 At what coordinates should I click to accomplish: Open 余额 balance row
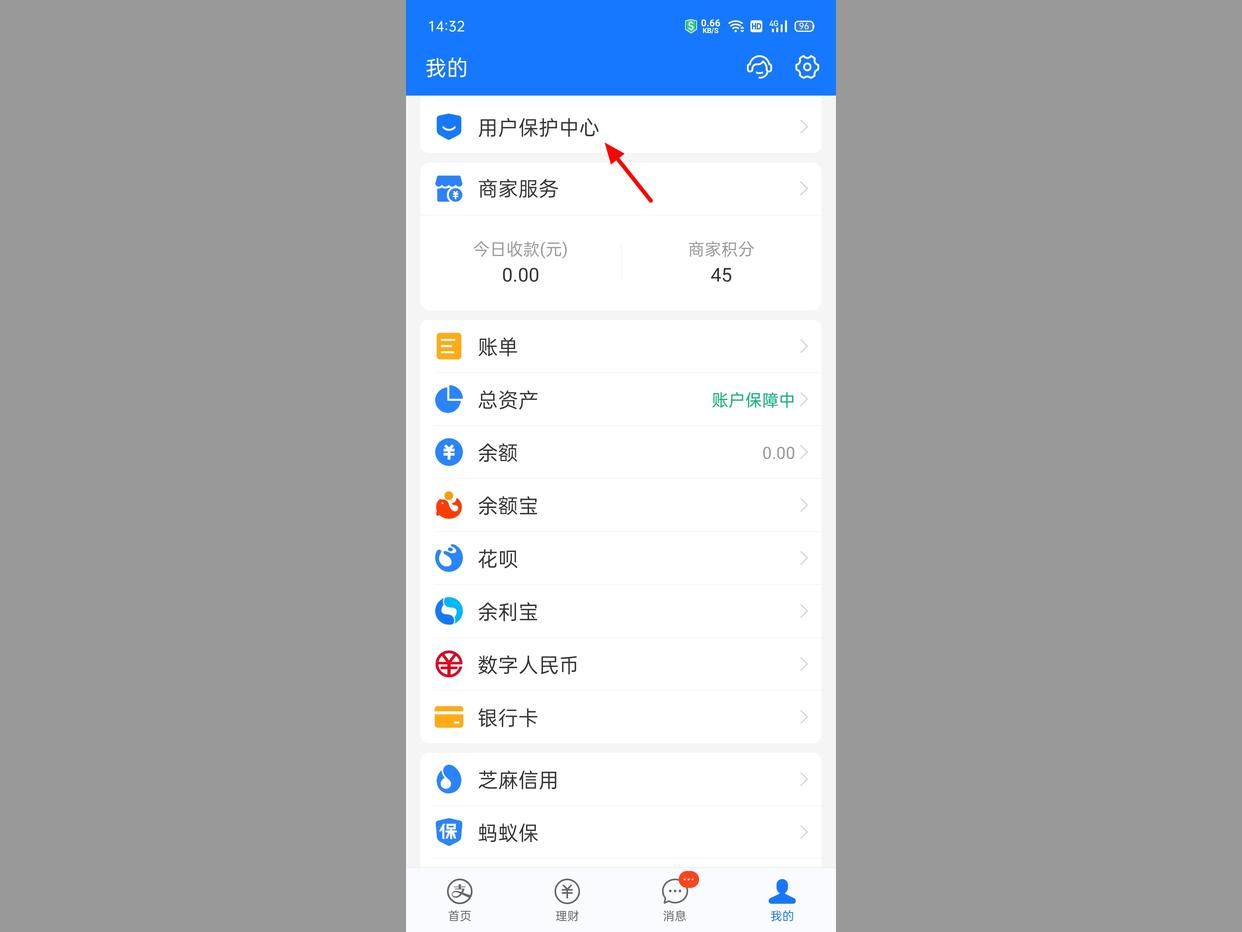coord(620,453)
